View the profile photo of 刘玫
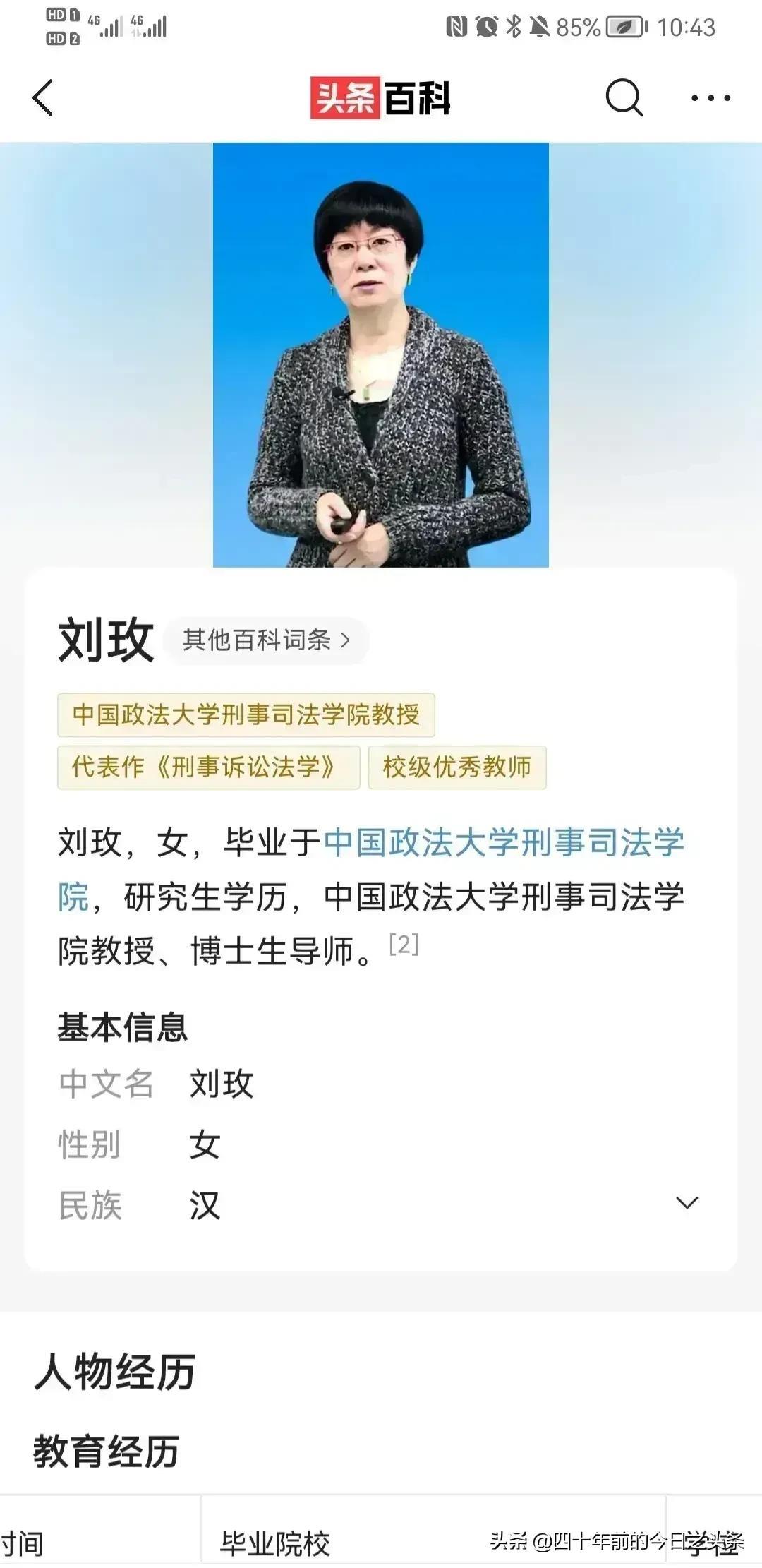This screenshot has width=762, height=1568. click(x=381, y=354)
